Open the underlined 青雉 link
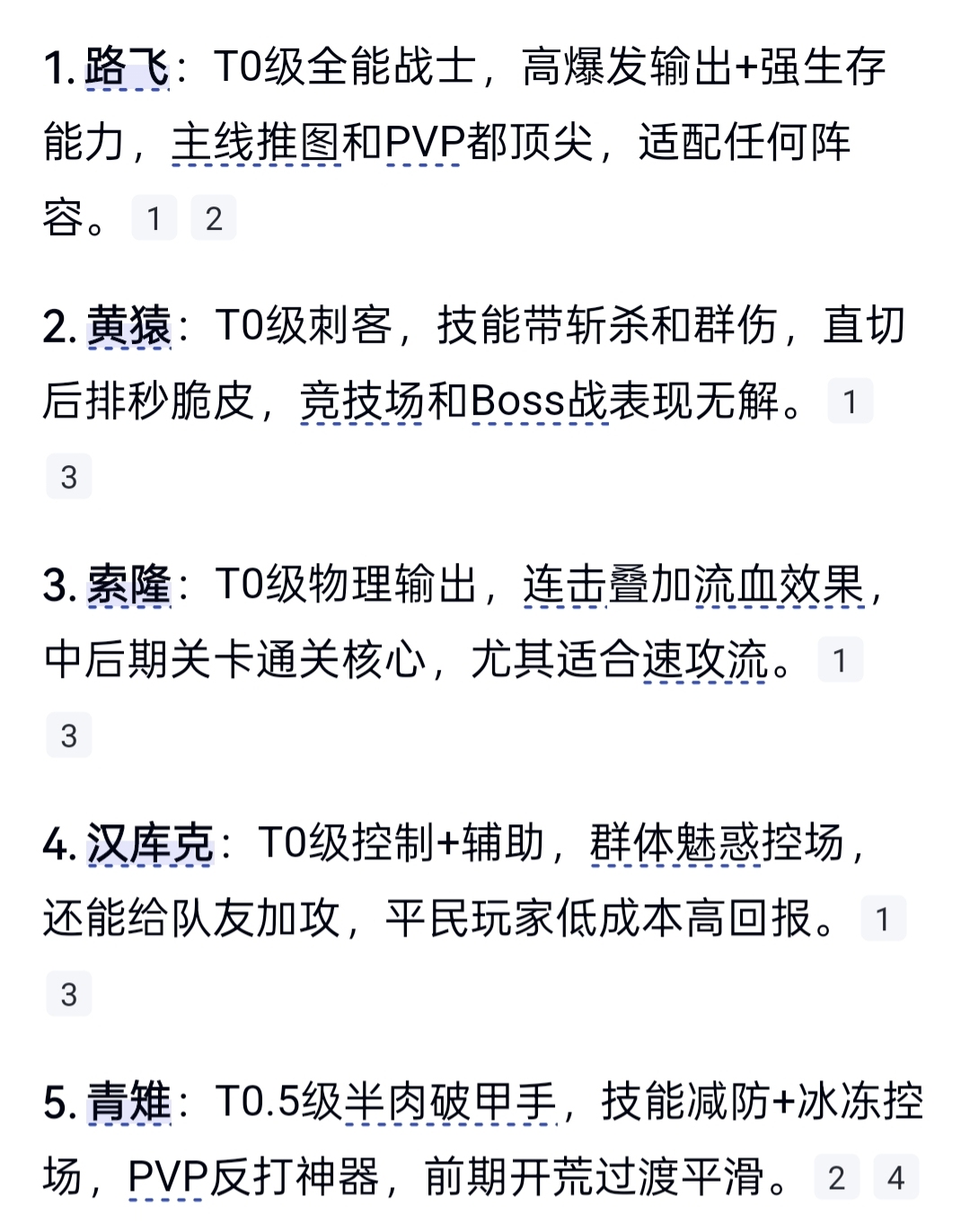The width and height of the screenshot is (970, 1232). [128, 1103]
